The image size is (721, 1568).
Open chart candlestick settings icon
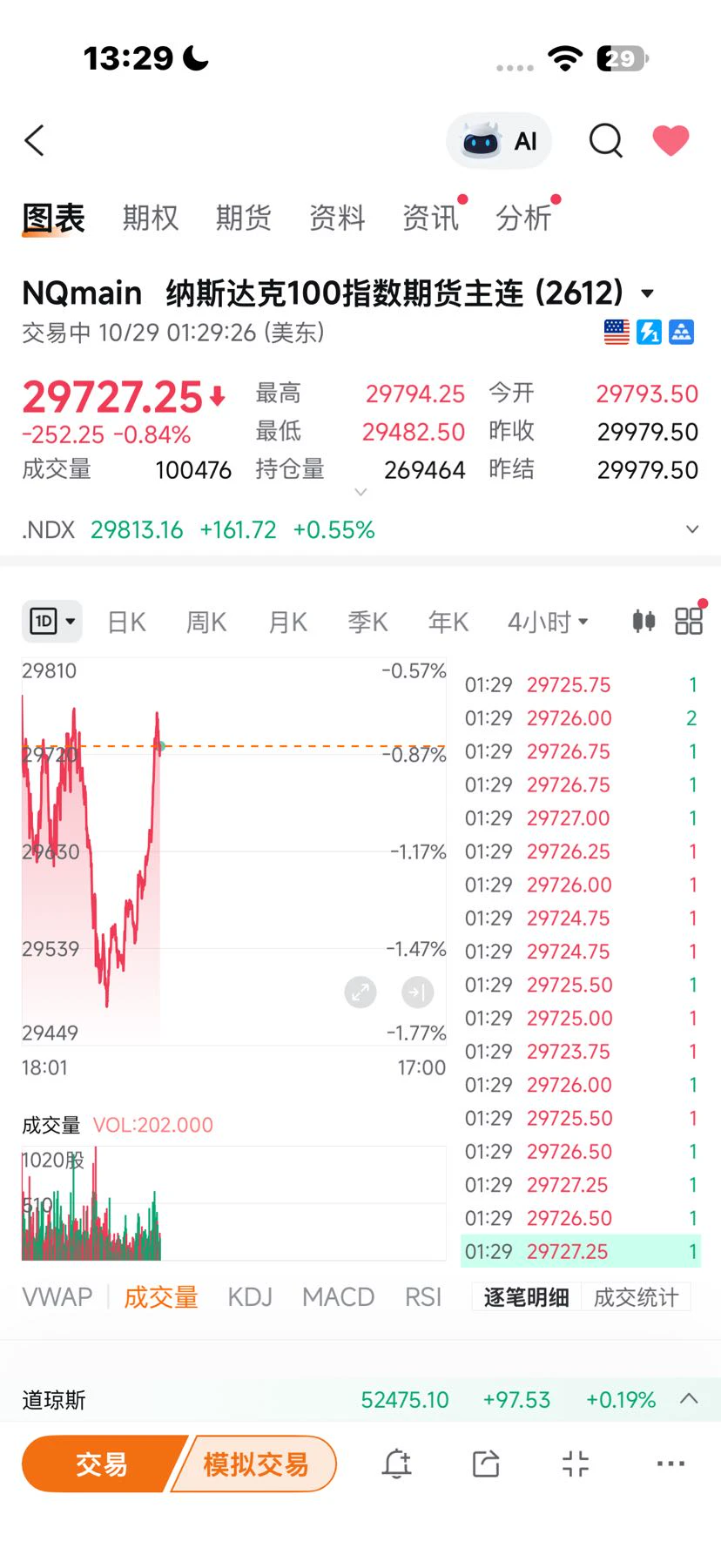(644, 621)
